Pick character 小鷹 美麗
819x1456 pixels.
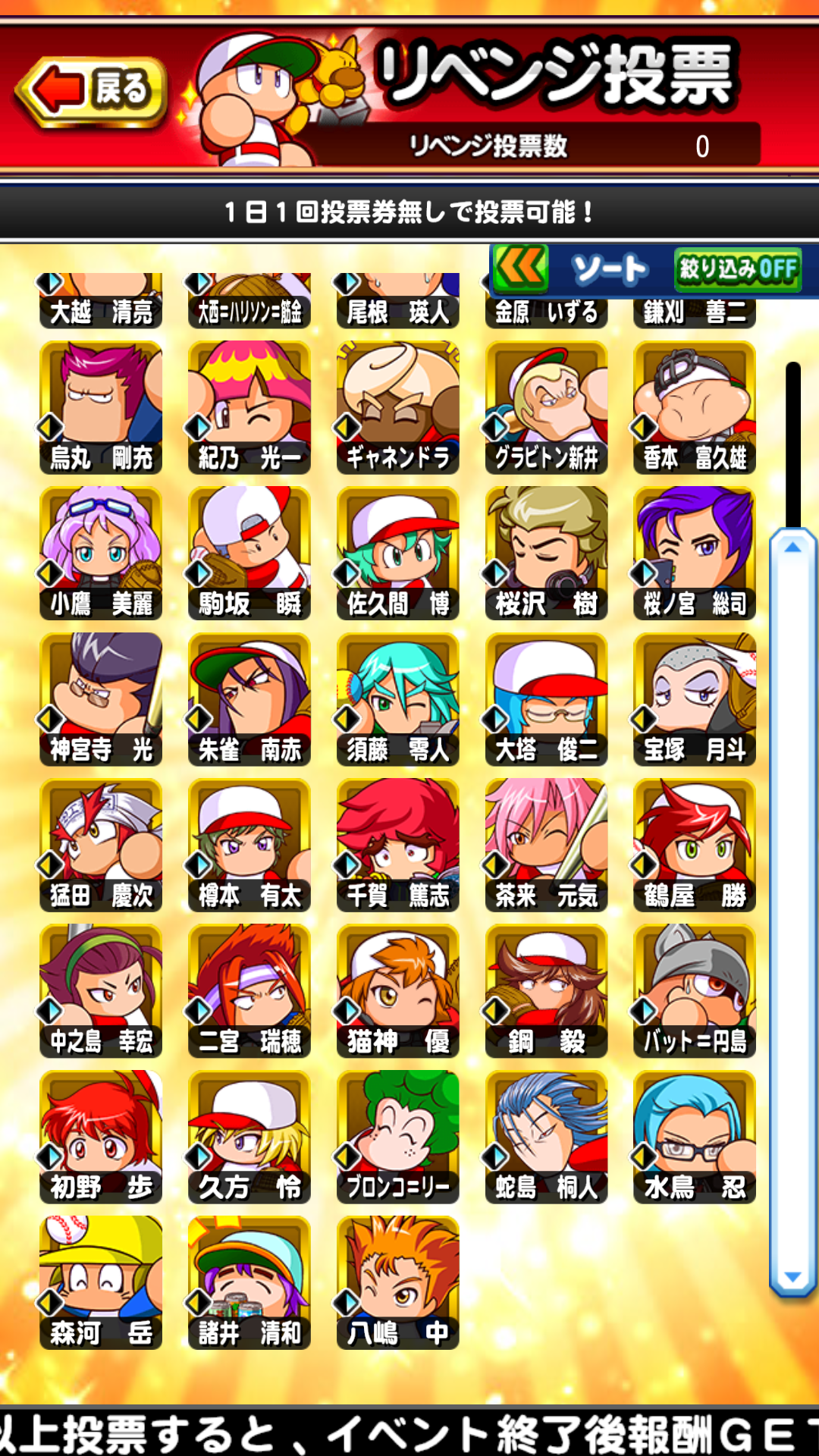(x=101, y=554)
